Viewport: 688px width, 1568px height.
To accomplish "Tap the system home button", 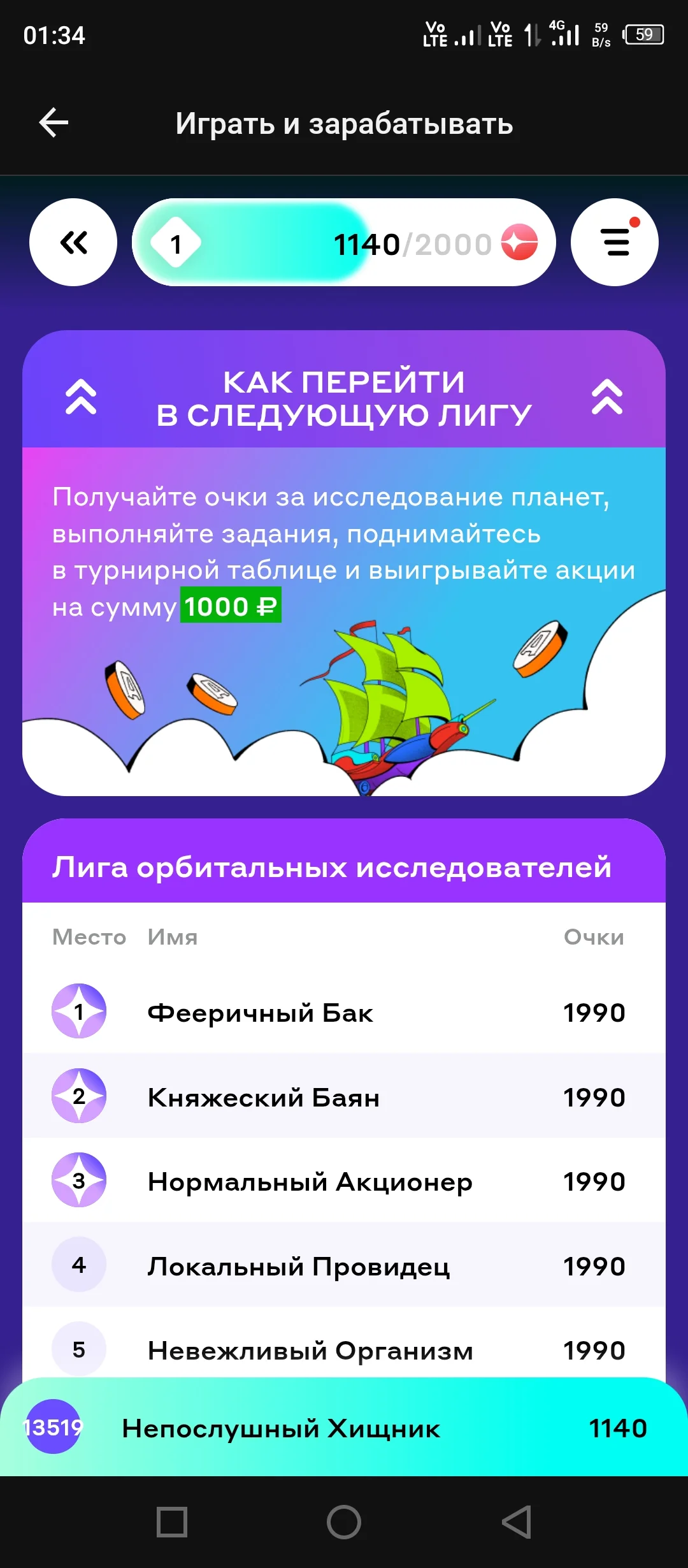I will click(x=344, y=1522).
